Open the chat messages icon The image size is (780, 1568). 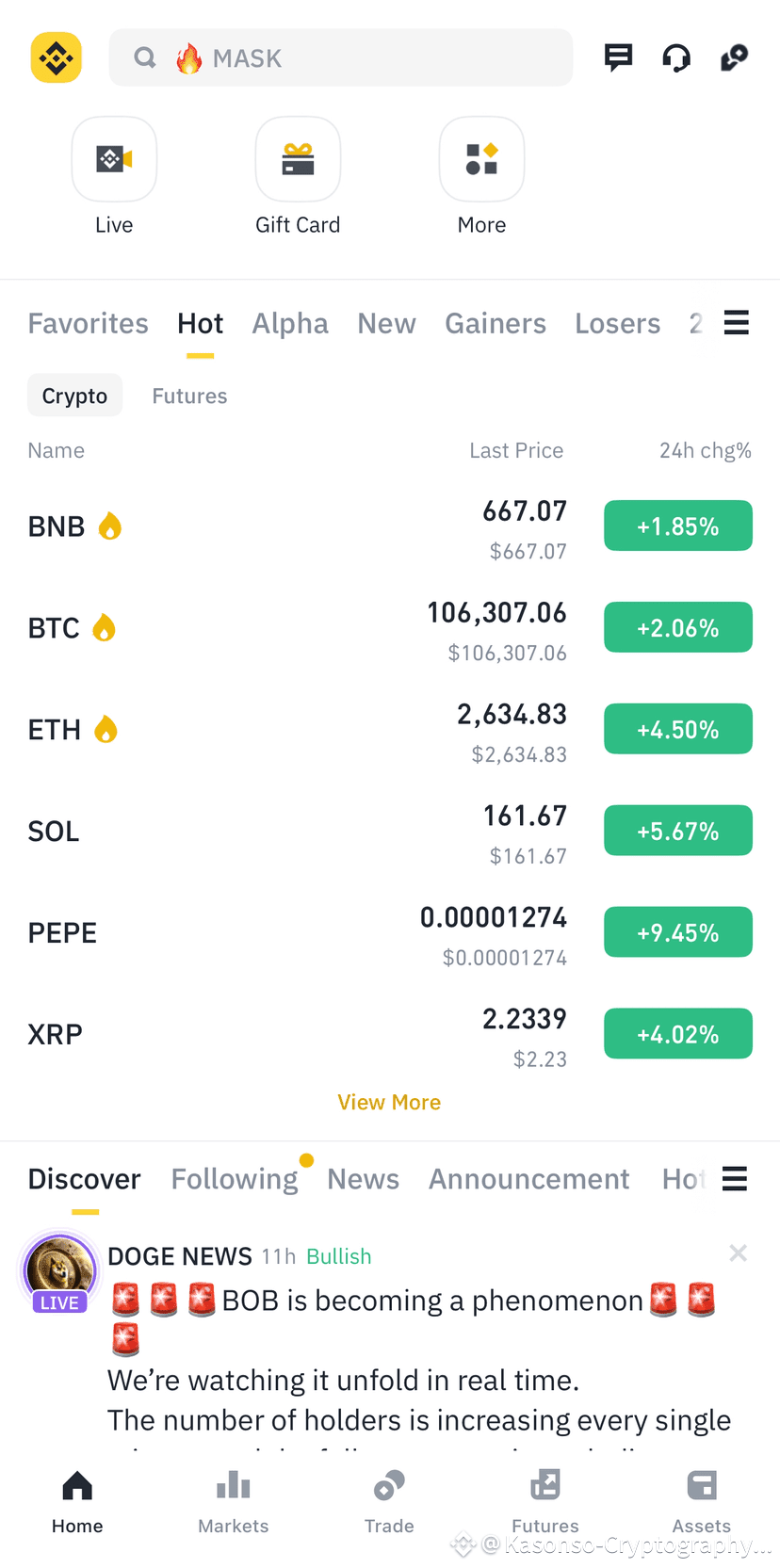[x=619, y=57]
